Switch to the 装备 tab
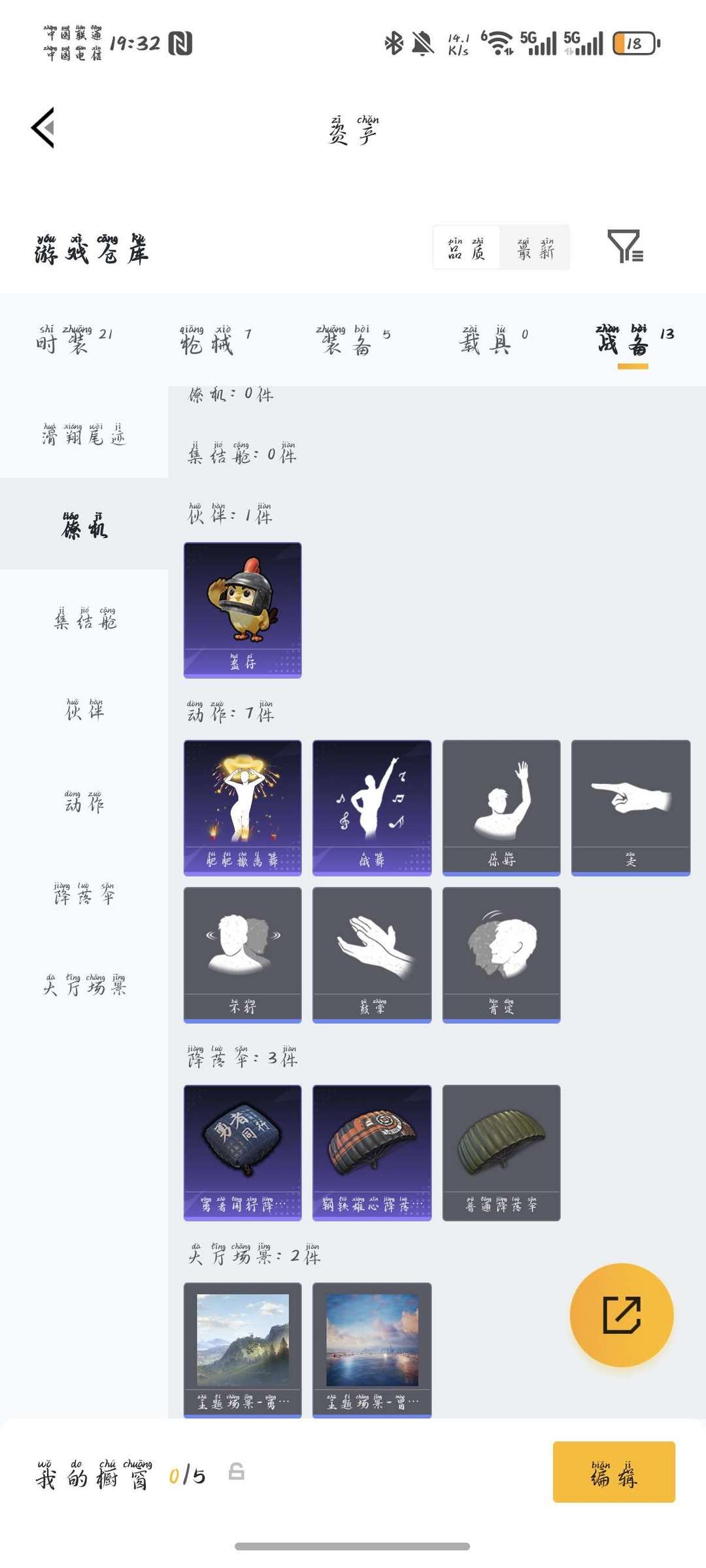This screenshot has height=1568, width=706. click(353, 339)
